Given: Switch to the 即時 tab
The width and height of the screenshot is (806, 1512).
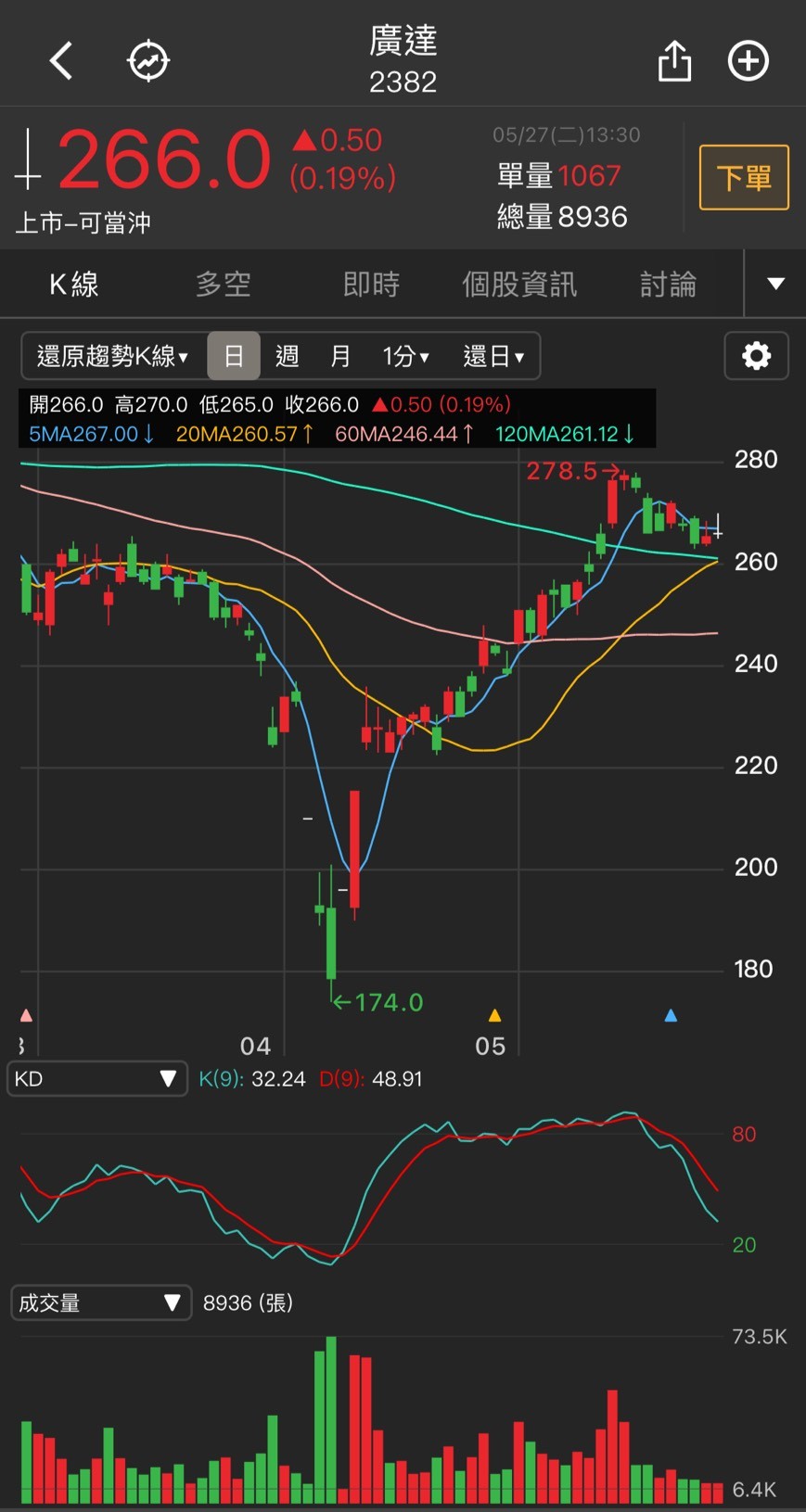Looking at the screenshot, I should 371,284.
